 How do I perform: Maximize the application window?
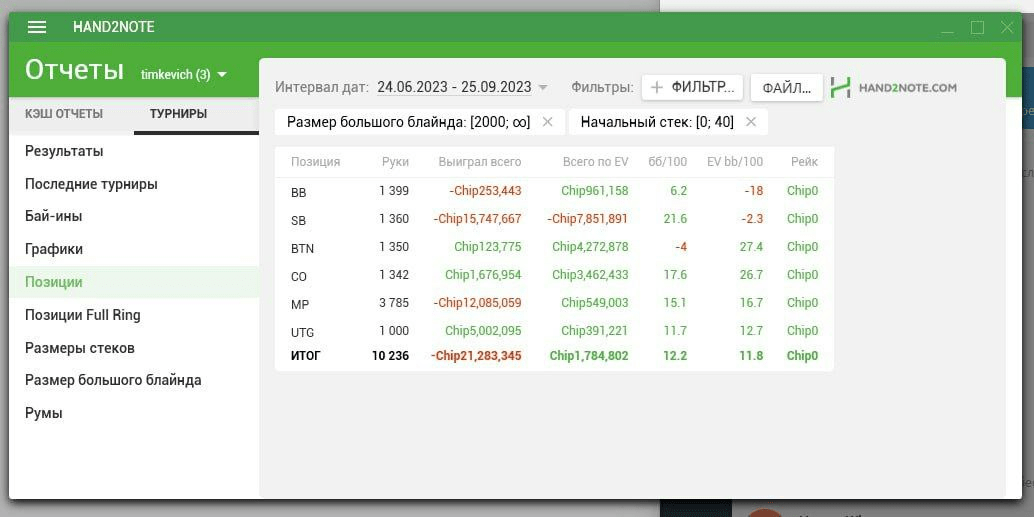977,28
